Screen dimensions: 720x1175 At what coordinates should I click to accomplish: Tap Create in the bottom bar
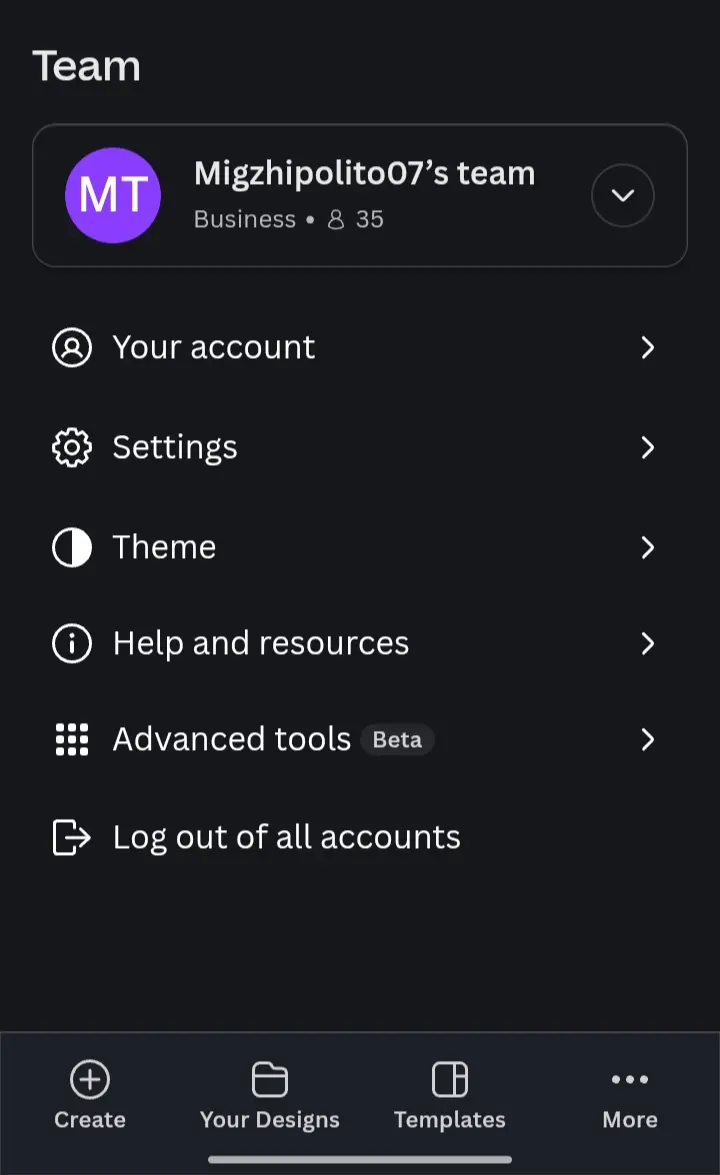pyautogui.click(x=90, y=1095)
